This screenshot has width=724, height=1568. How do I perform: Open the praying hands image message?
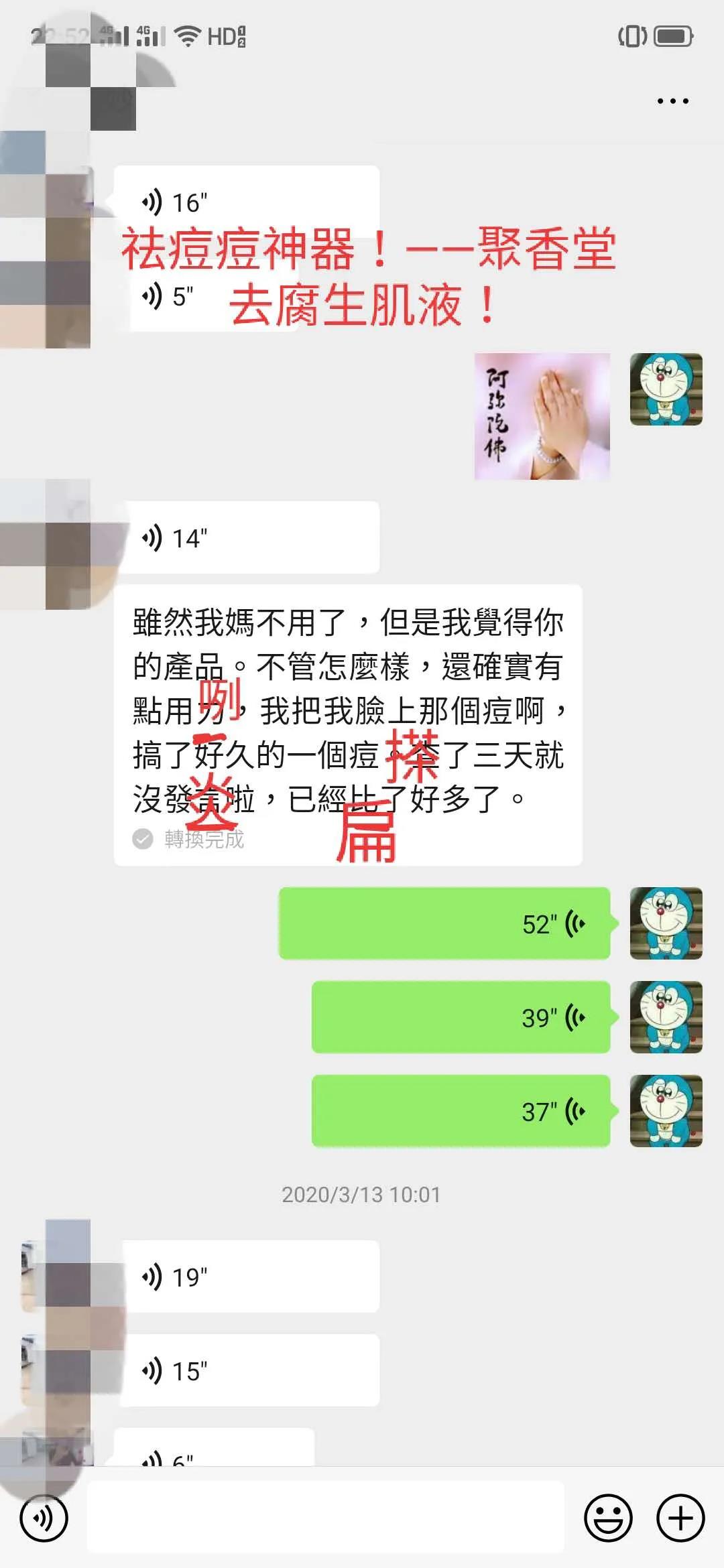pyautogui.click(x=542, y=416)
